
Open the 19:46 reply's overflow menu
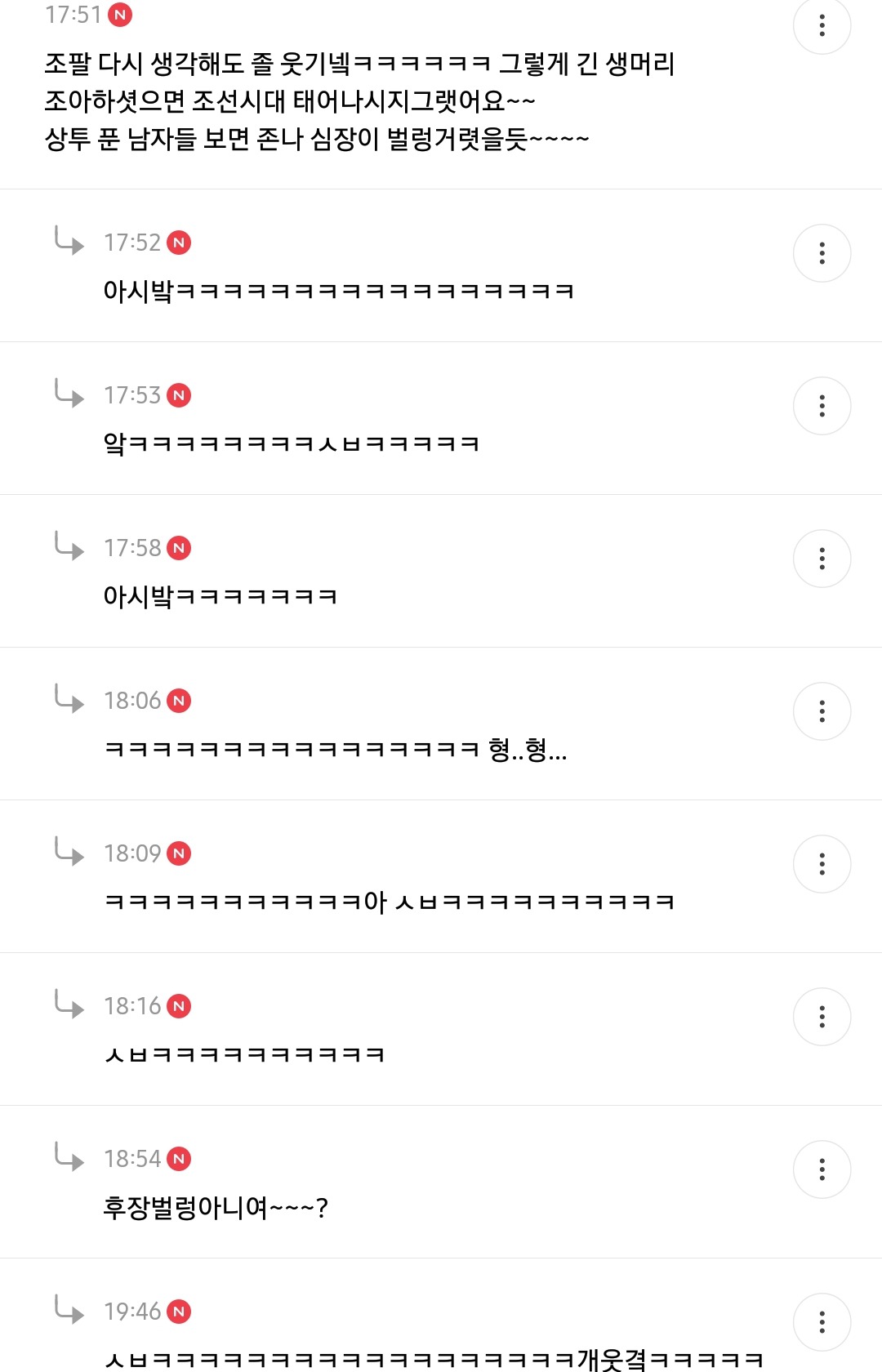click(x=822, y=1322)
